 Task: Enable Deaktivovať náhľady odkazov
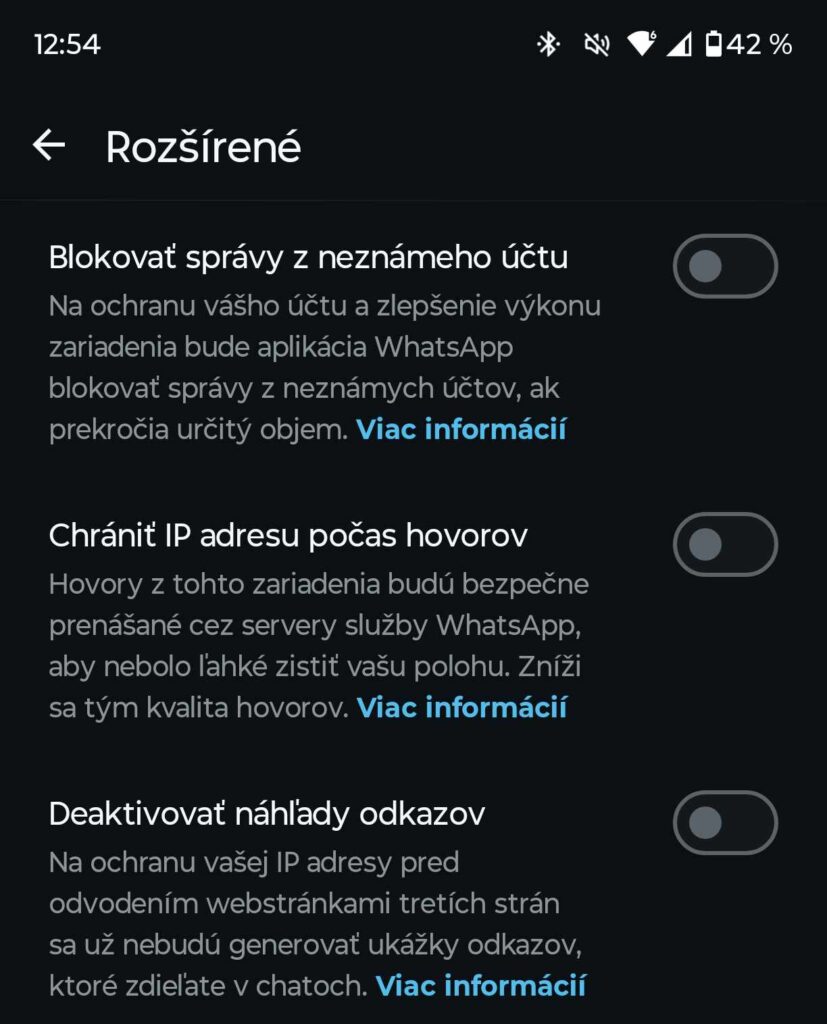[723, 821]
